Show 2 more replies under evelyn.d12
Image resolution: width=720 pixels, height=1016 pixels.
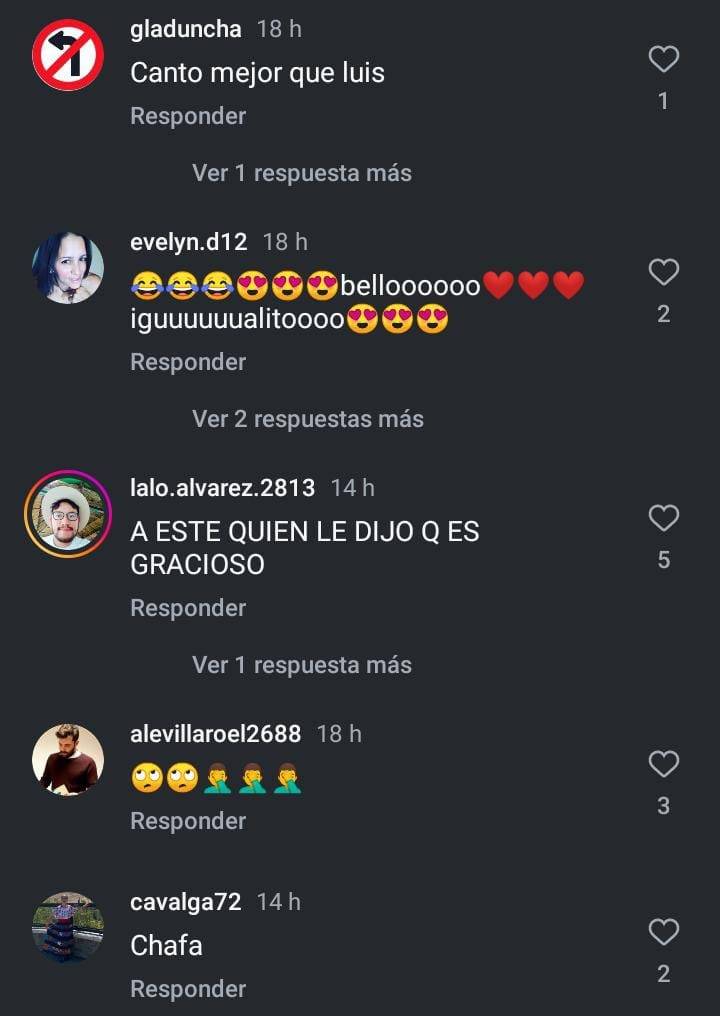click(307, 419)
